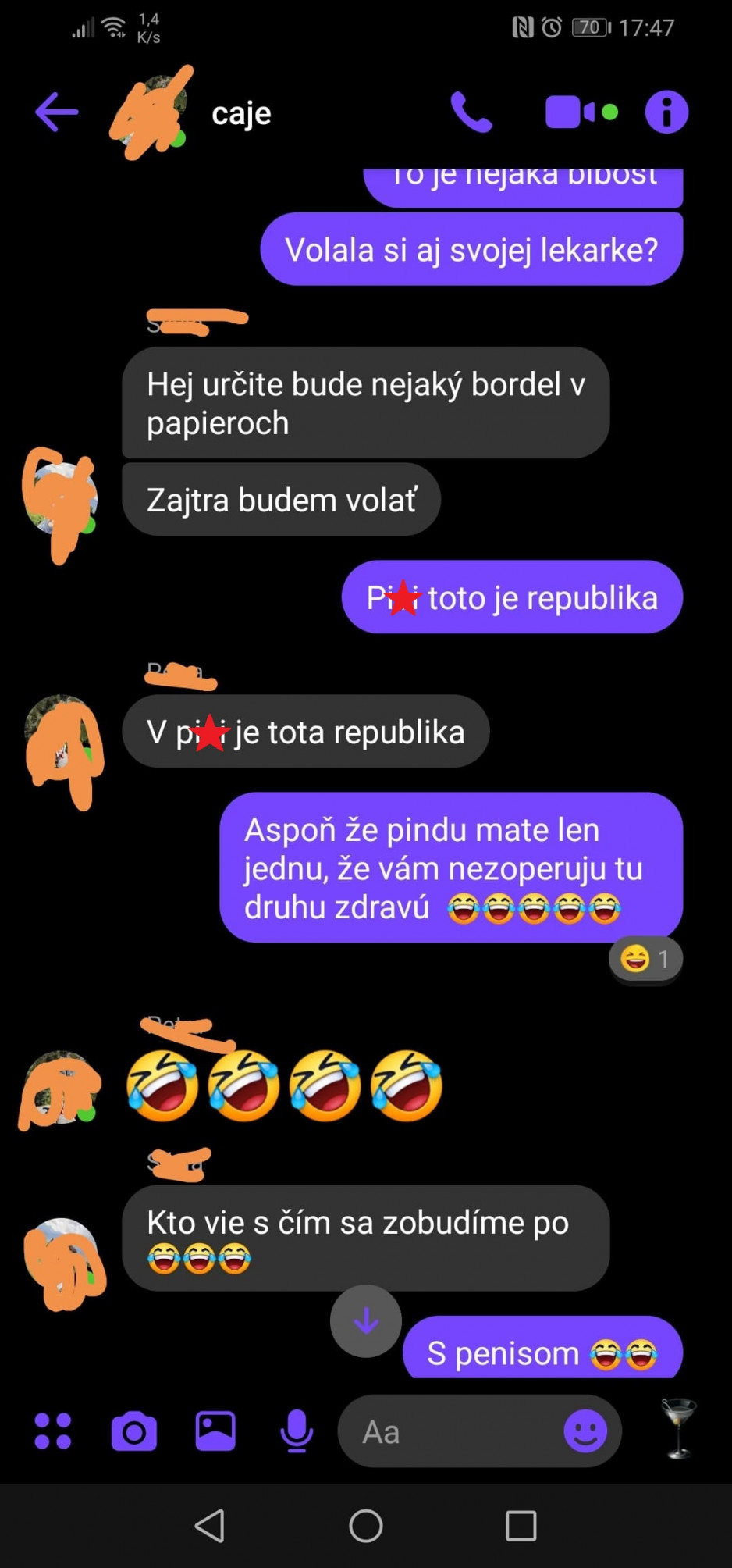Start a video call in caje chat
The width and height of the screenshot is (732, 1568).
point(581,112)
